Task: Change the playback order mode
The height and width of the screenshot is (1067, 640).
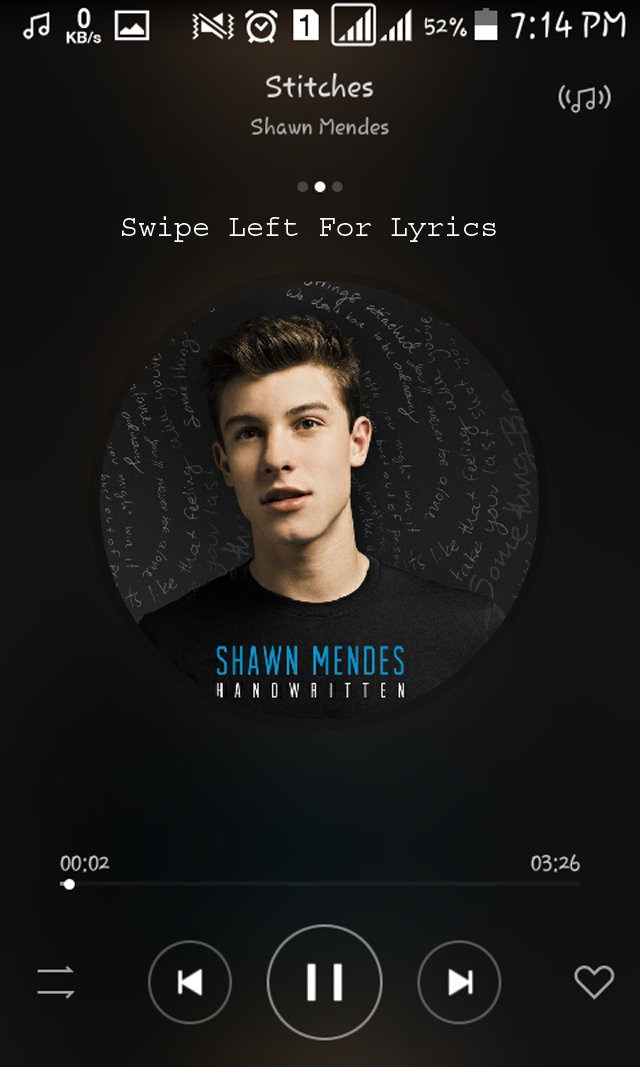Action: [x=56, y=982]
